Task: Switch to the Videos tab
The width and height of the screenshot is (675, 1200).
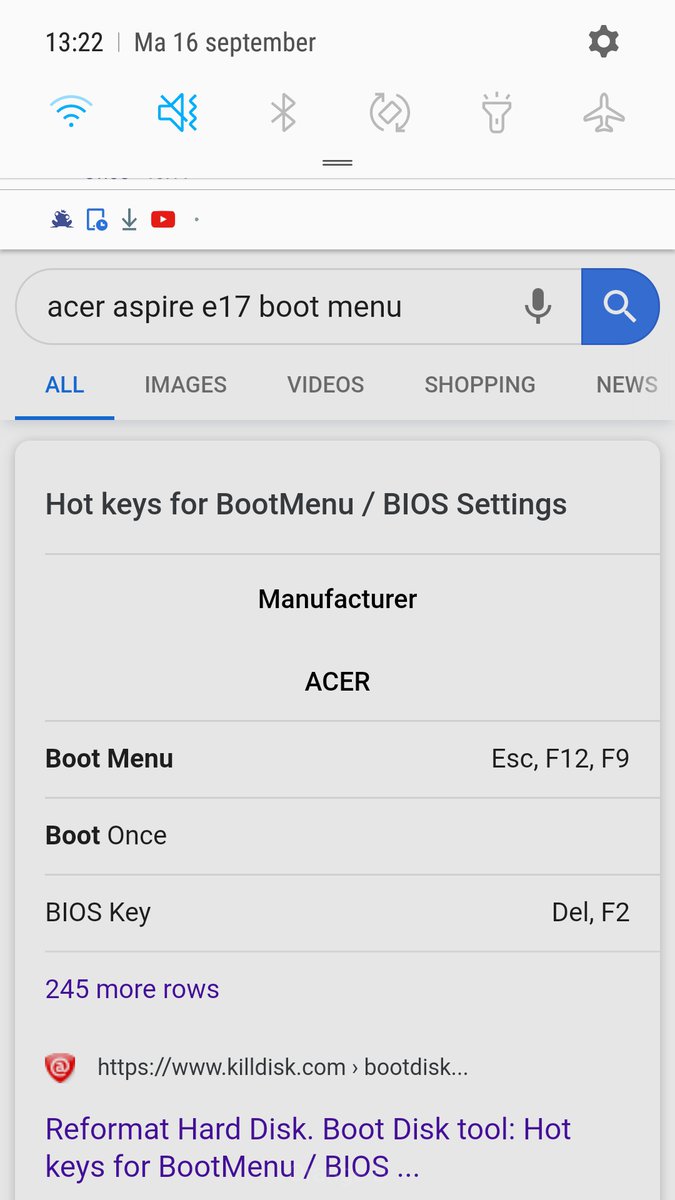Action: (325, 385)
